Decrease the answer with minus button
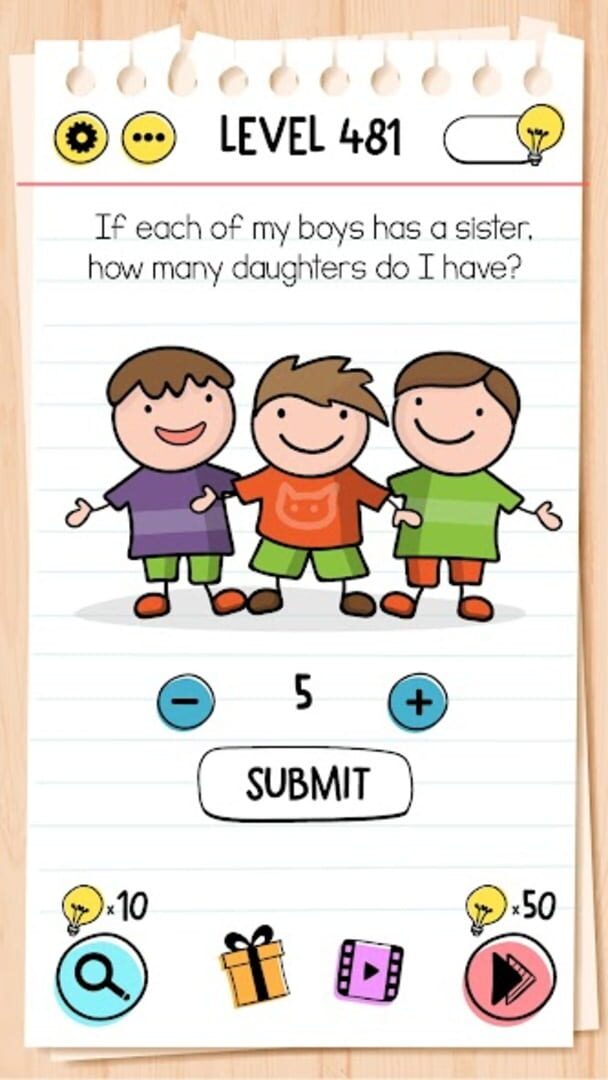This screenshot has height=1080, width=608. (x=186, y=701)
